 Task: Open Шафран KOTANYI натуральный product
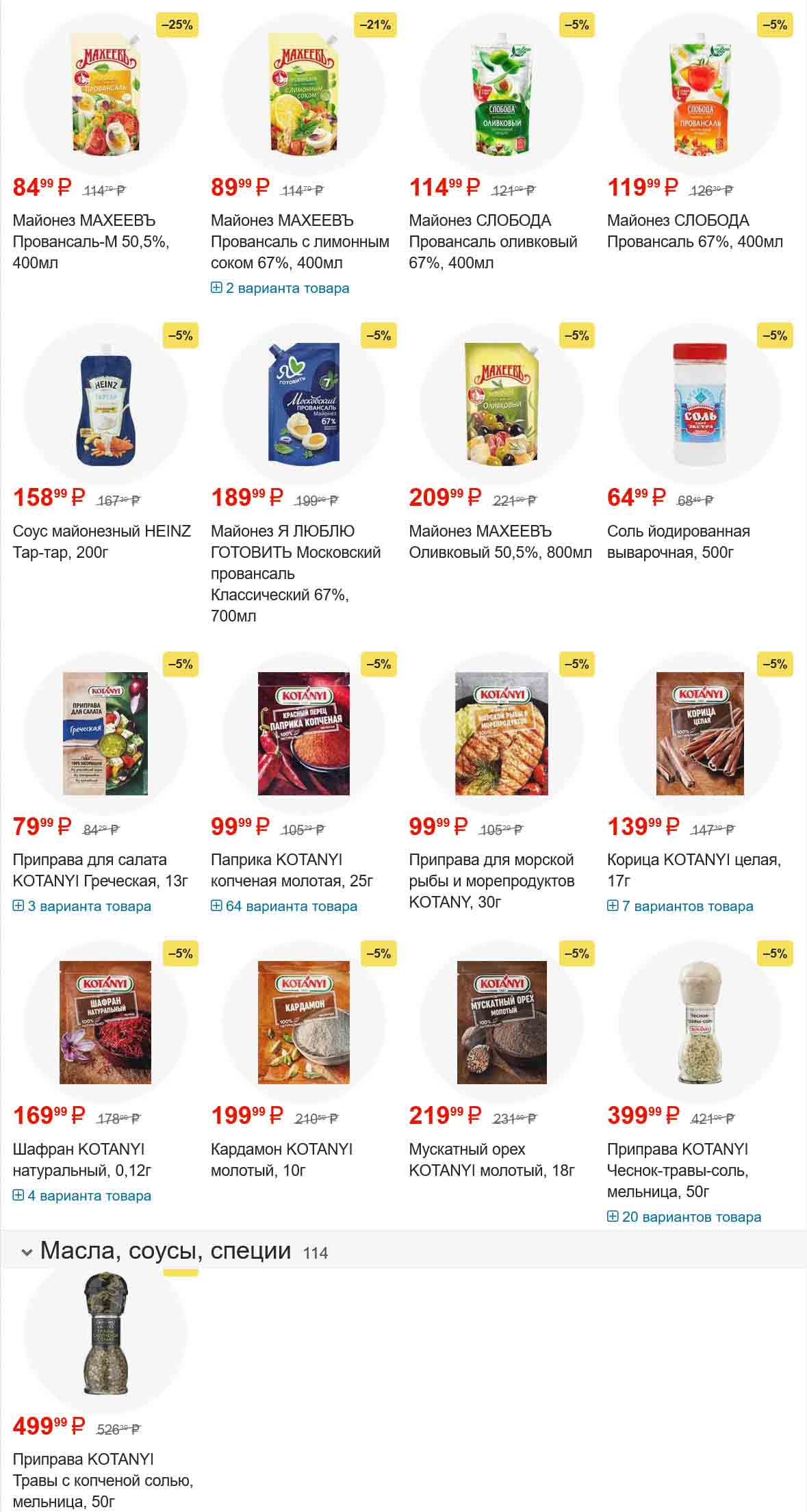click(x=81, y=1159)
